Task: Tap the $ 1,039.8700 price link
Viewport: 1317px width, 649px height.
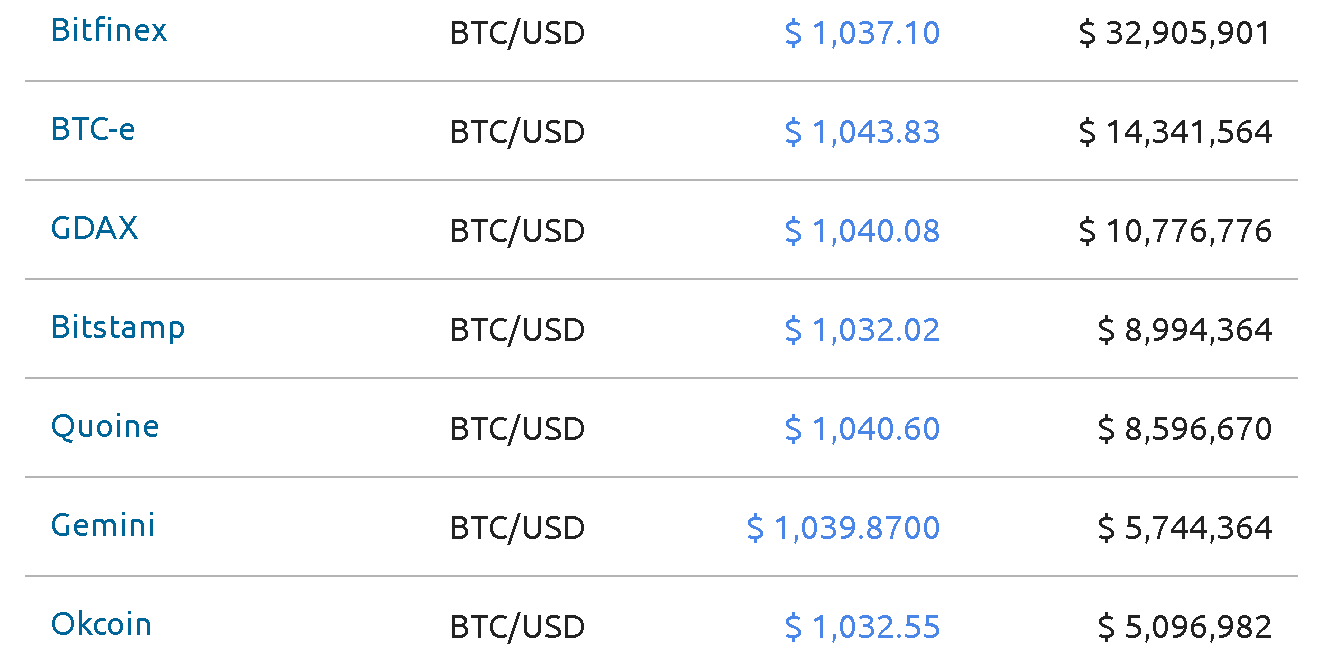Action: (843, 528)
